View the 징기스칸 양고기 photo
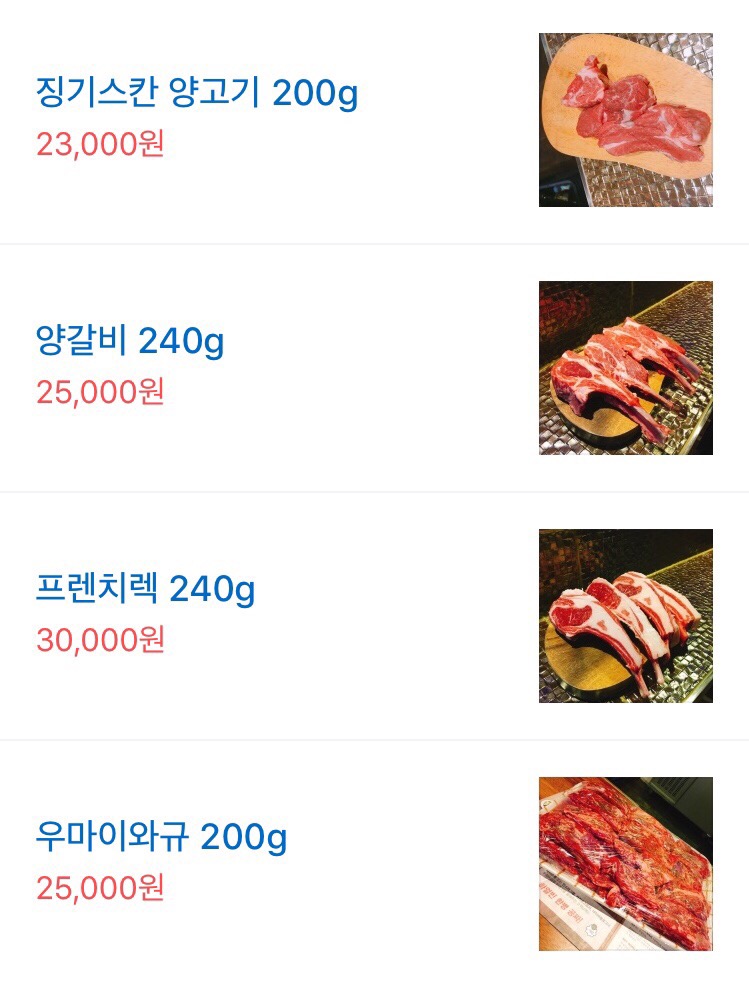 click(625, 120)
